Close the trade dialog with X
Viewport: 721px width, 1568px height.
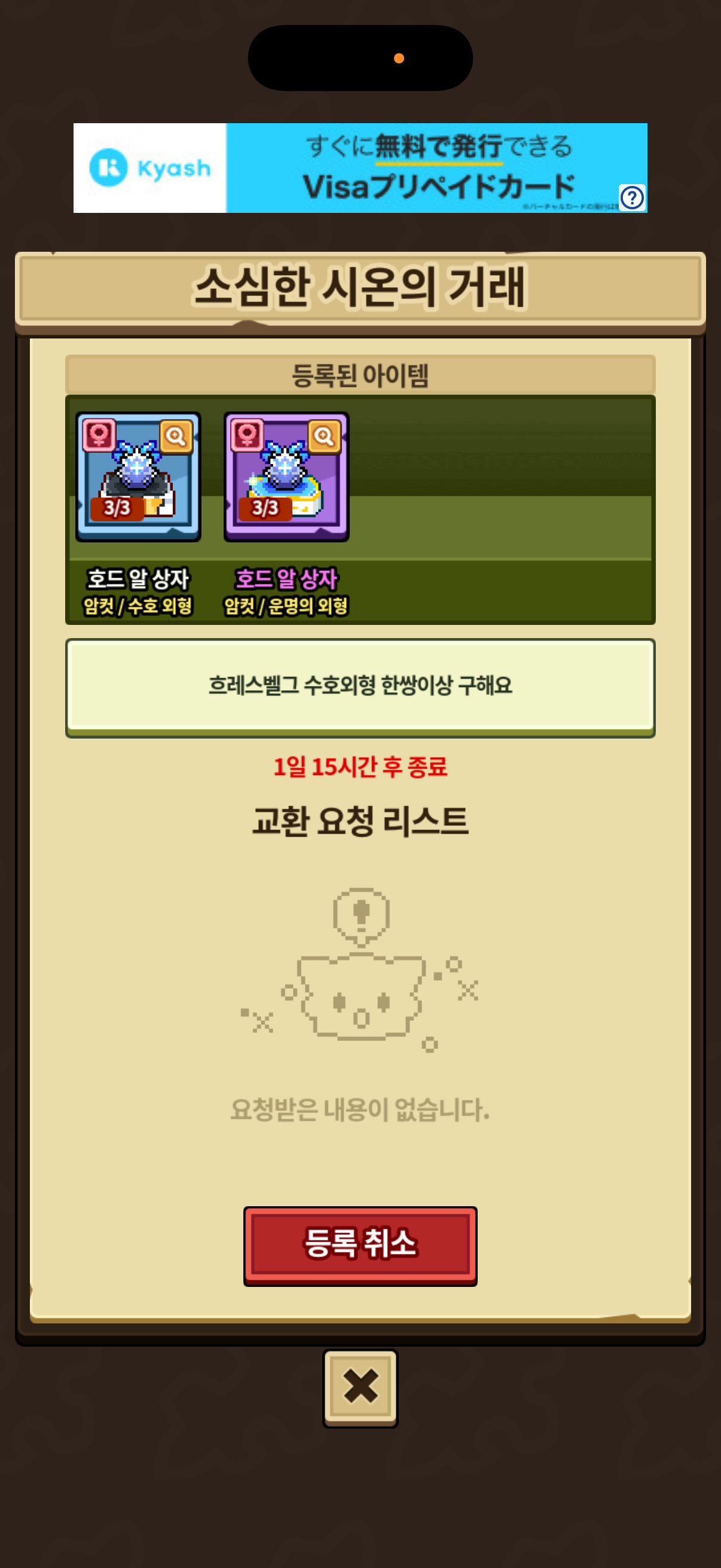(x=360, y=1387)
